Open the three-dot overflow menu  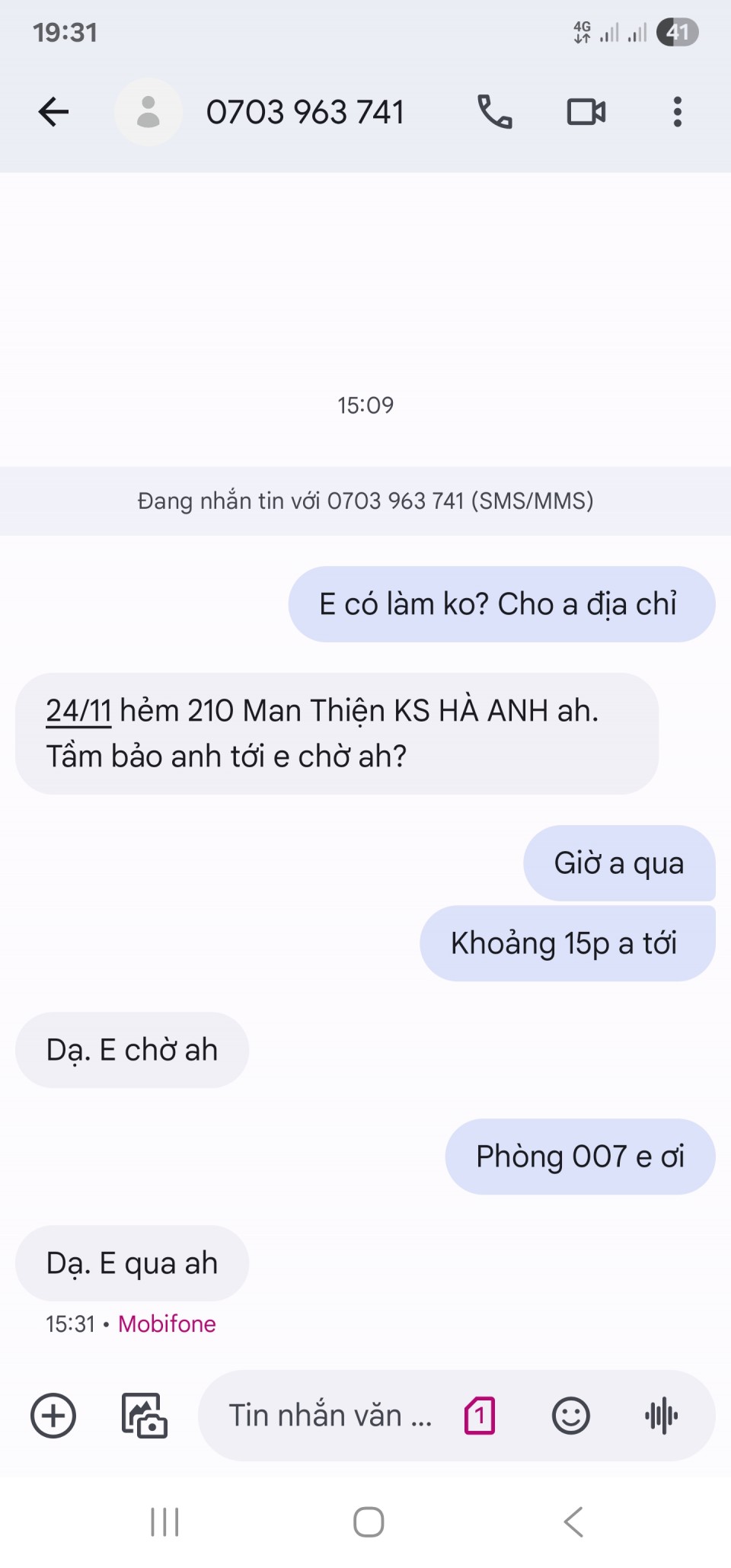point(677,112)
